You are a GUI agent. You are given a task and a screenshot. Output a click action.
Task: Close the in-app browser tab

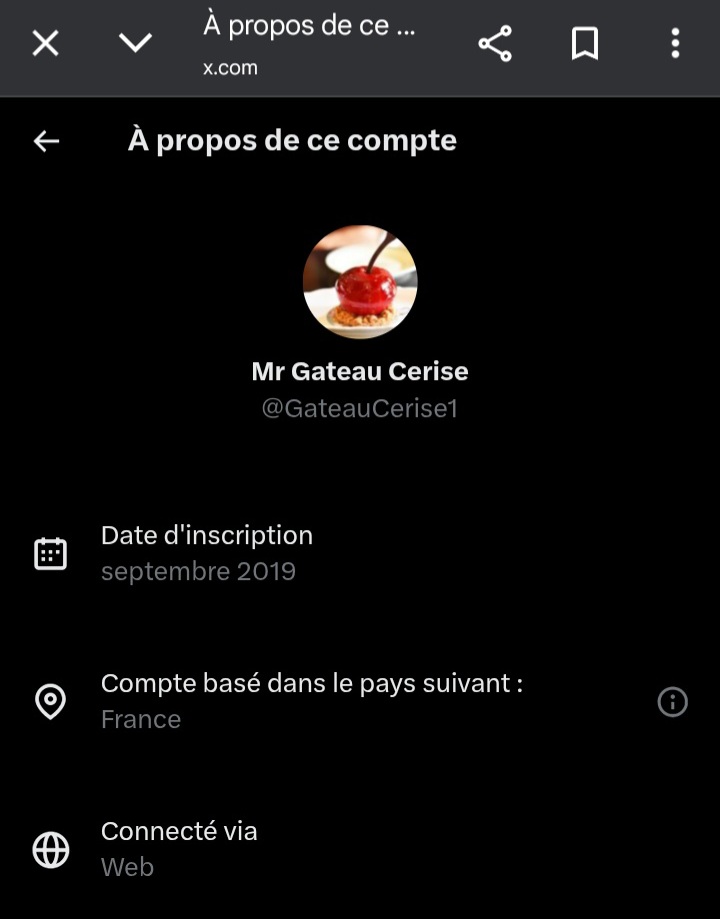pos(46,43)
